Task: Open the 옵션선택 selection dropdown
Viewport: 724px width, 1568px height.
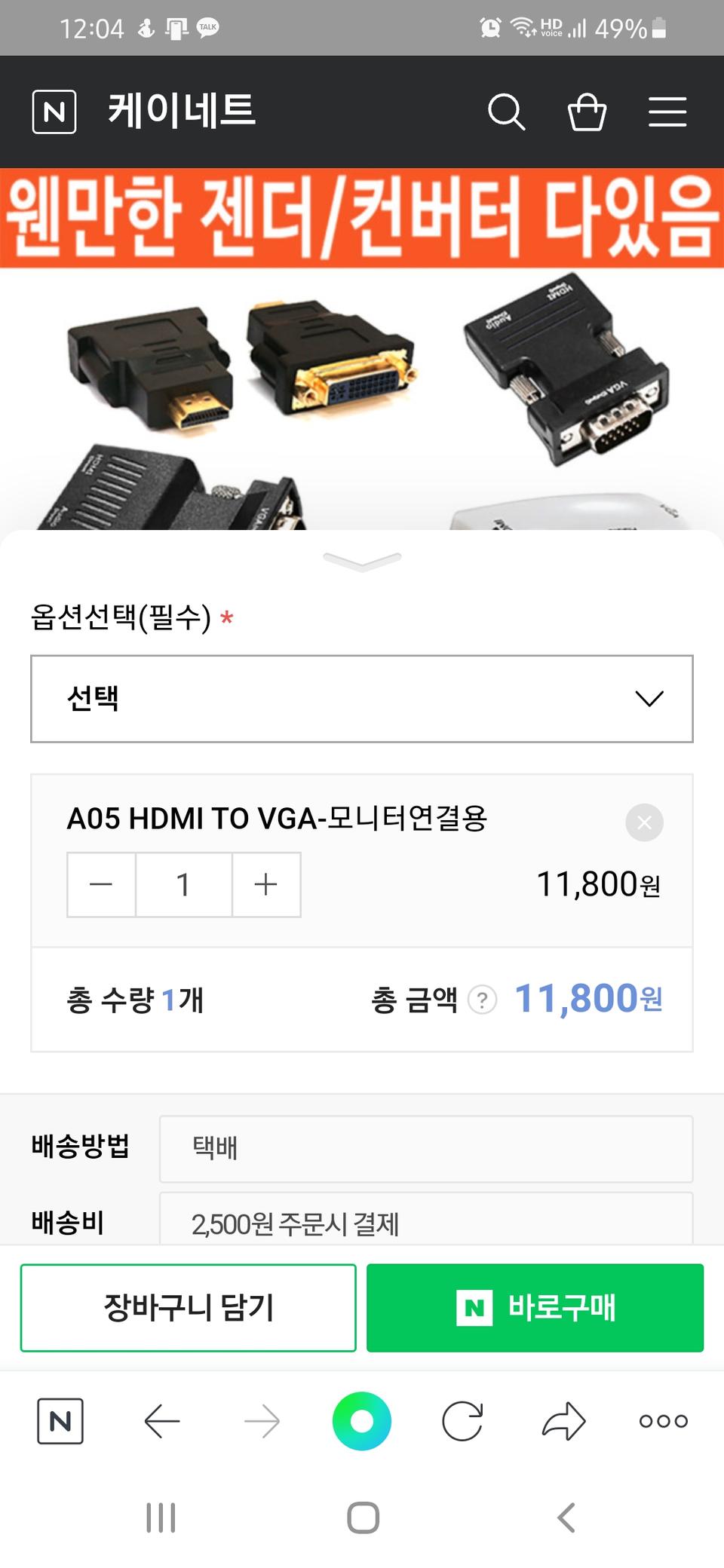Action: [360, 699]
